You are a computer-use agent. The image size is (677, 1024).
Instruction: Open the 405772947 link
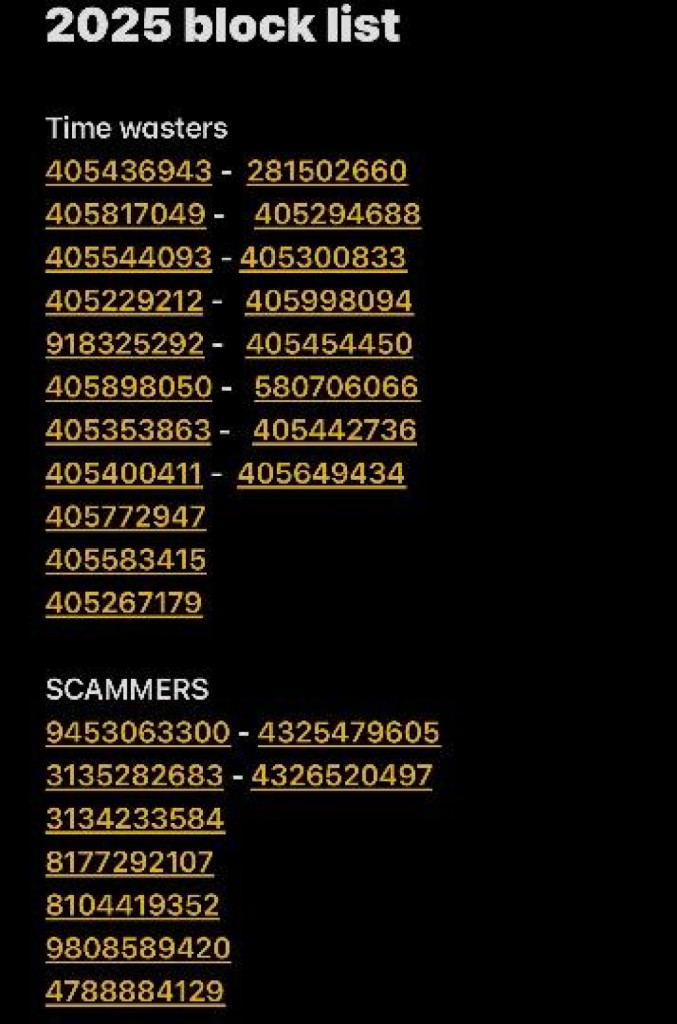[x=126, y=517]
